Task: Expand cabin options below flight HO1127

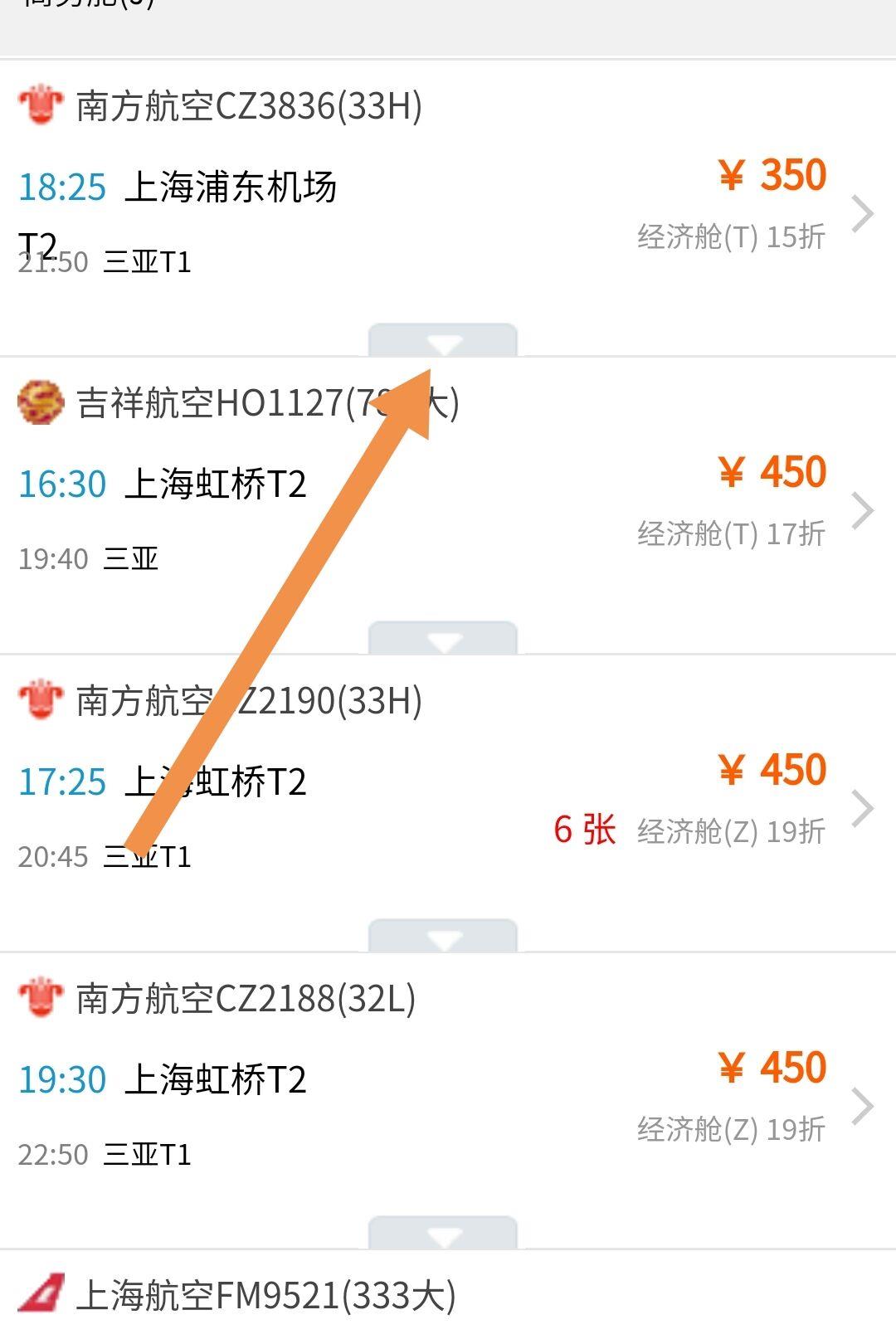Action: 443,639
